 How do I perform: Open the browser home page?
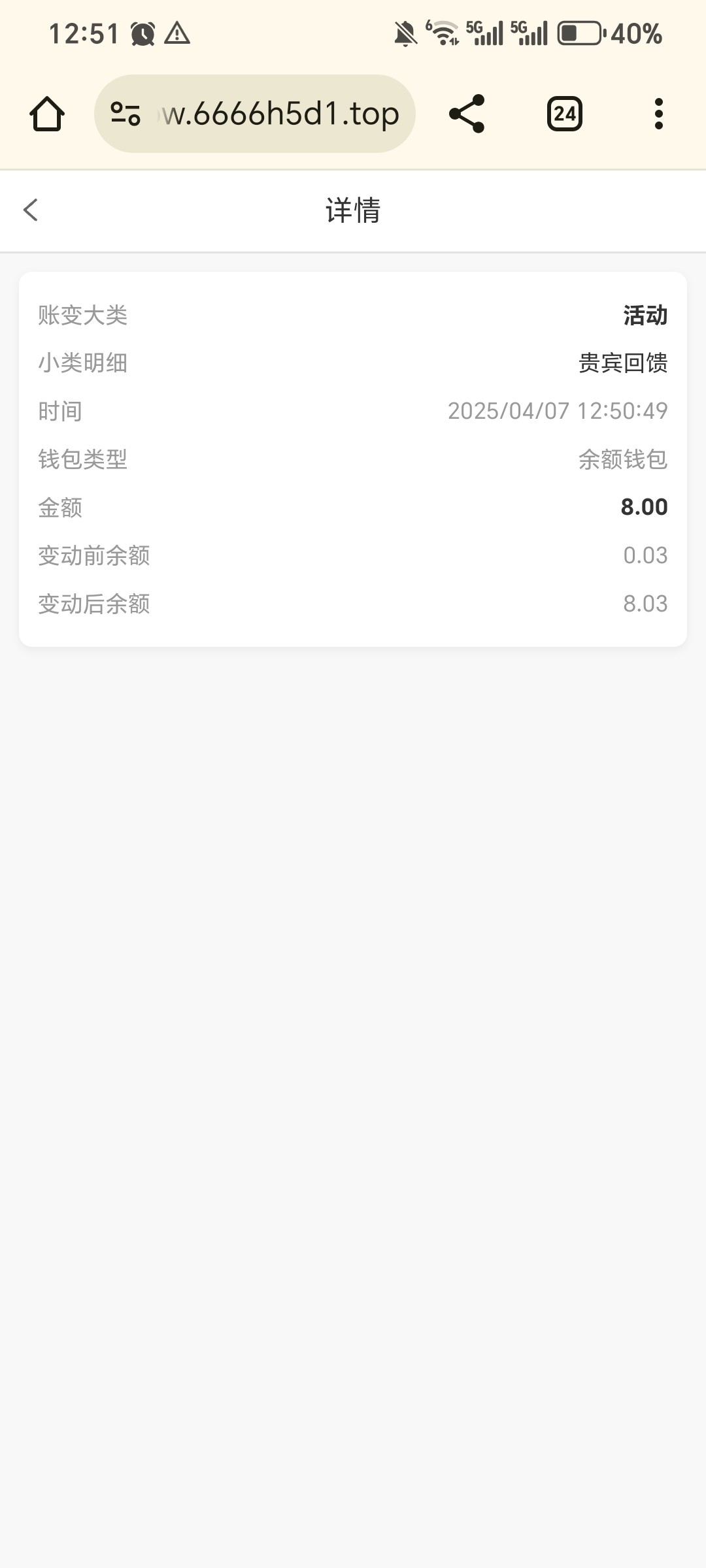[47, 114]
